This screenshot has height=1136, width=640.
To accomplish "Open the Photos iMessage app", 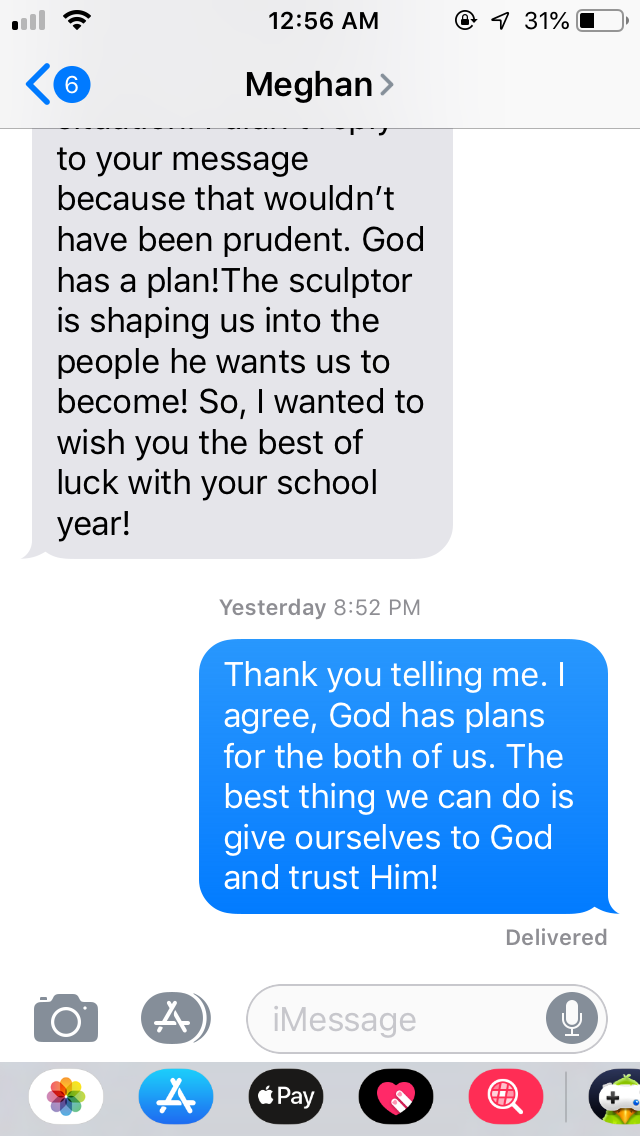I will pos(66,1097).
